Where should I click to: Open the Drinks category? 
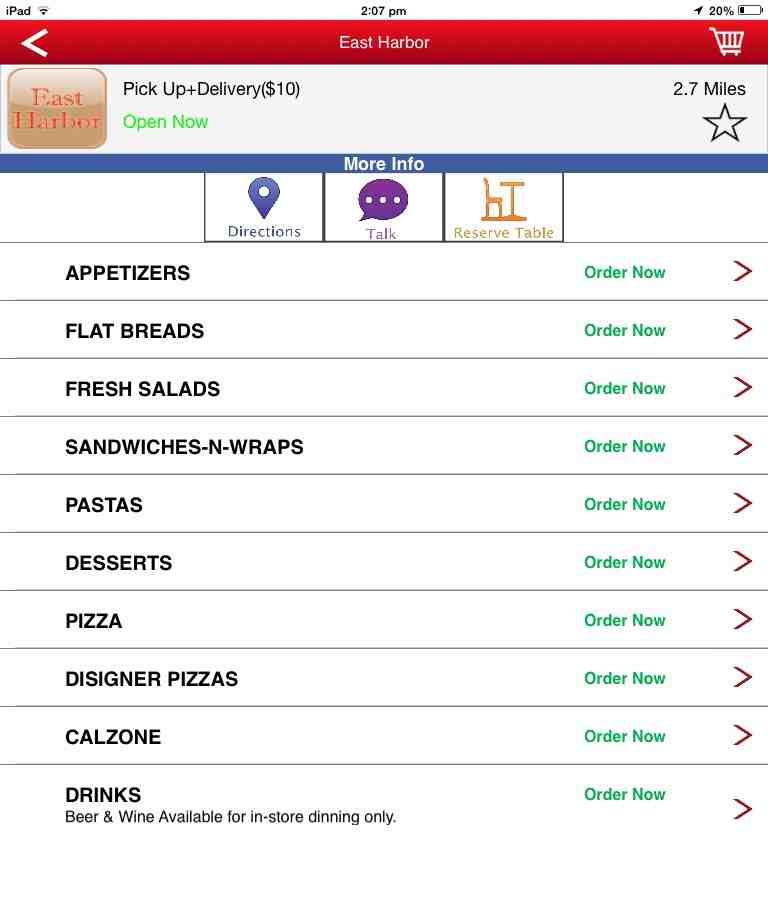coord(384,804)
